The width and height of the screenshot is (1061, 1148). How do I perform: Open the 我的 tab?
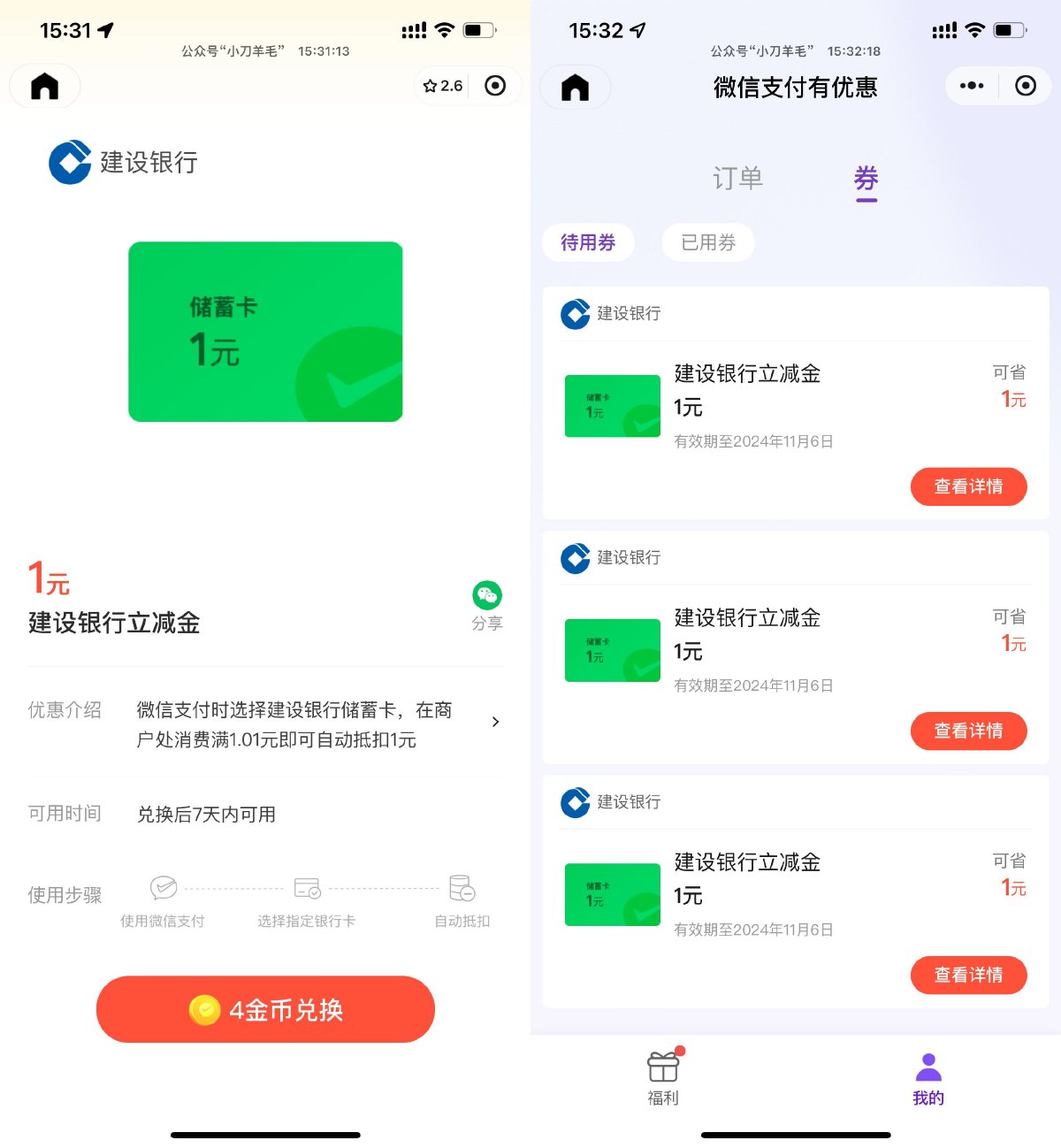[928, 1078]
